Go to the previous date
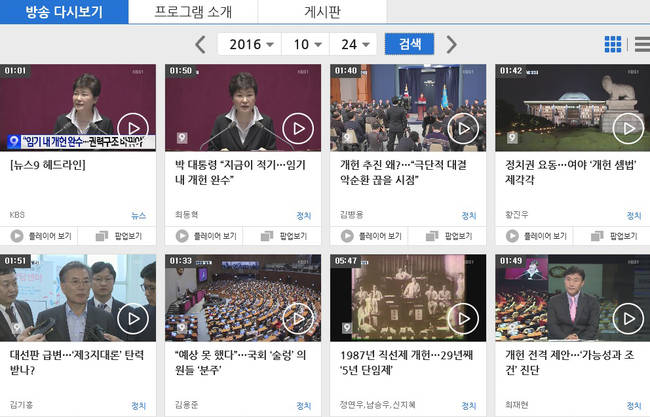Screen dimensions: 650x417 coord(201,44)
